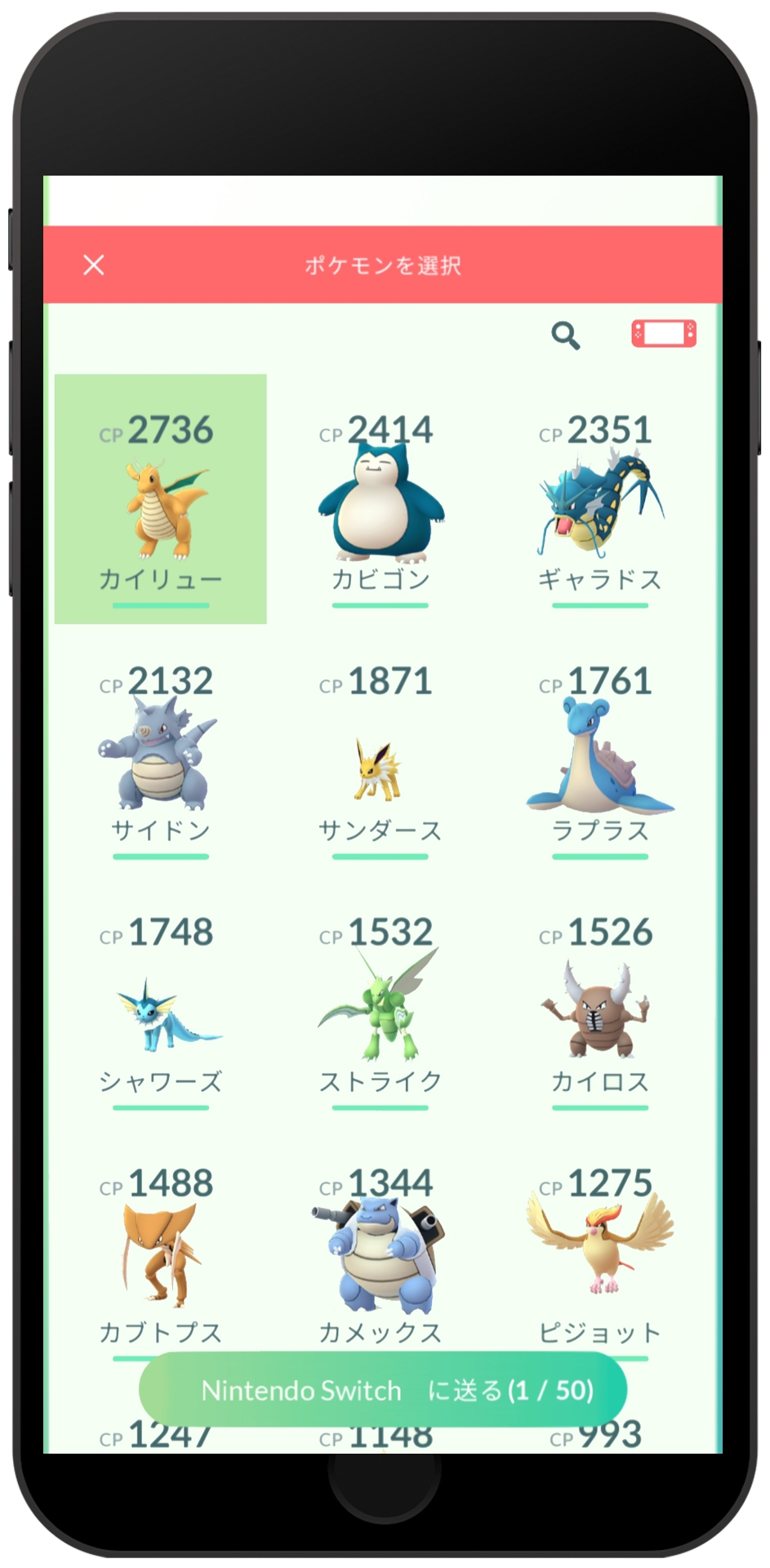Select ストライク with CP 1532

point(381,1002)
